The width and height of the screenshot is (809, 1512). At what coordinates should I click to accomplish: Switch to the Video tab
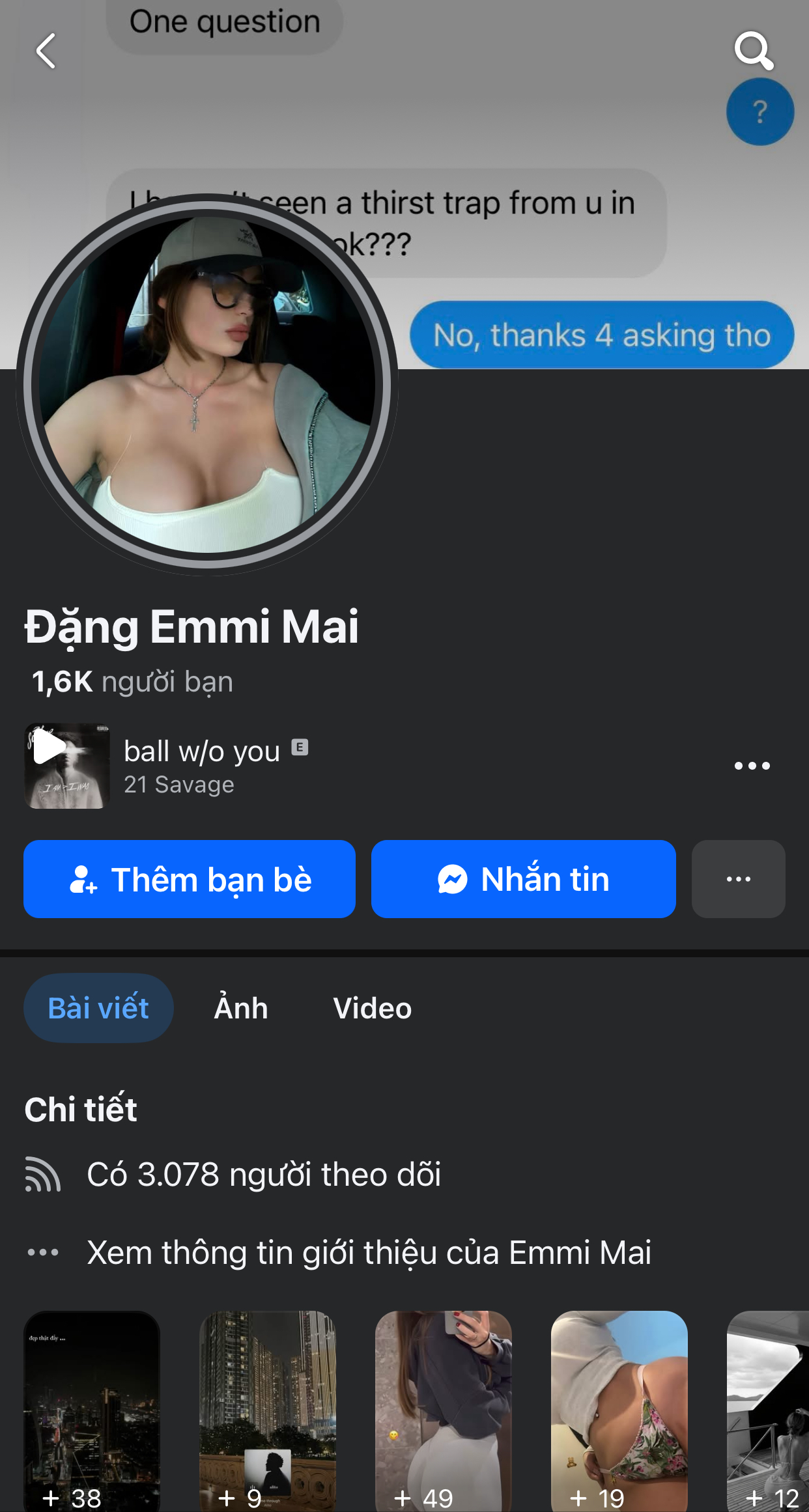pyautogui.click(x=372, y=1008)
